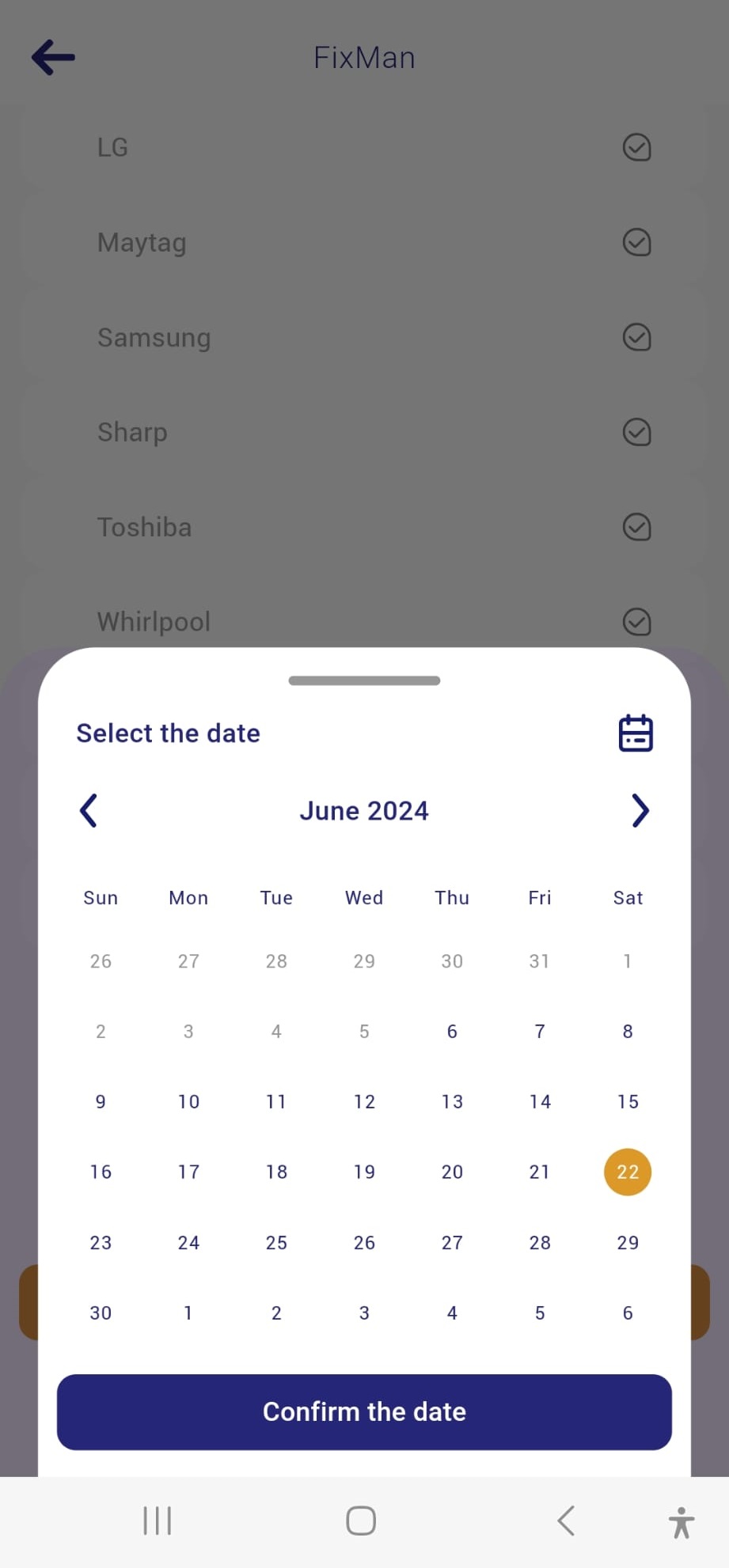
Task: Select June 10 on the calendar
Action: 188,1102
